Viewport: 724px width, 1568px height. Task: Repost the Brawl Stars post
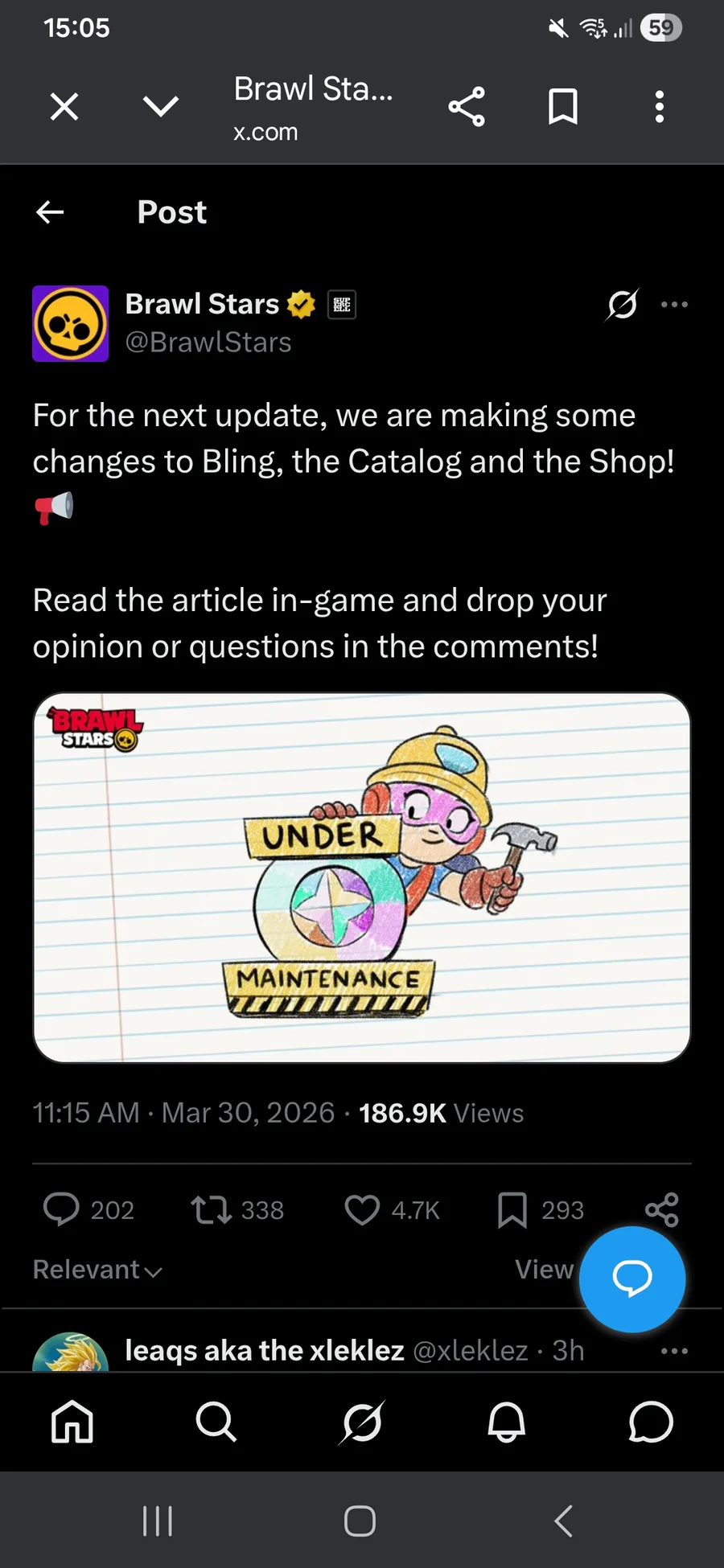(212, 1209)
